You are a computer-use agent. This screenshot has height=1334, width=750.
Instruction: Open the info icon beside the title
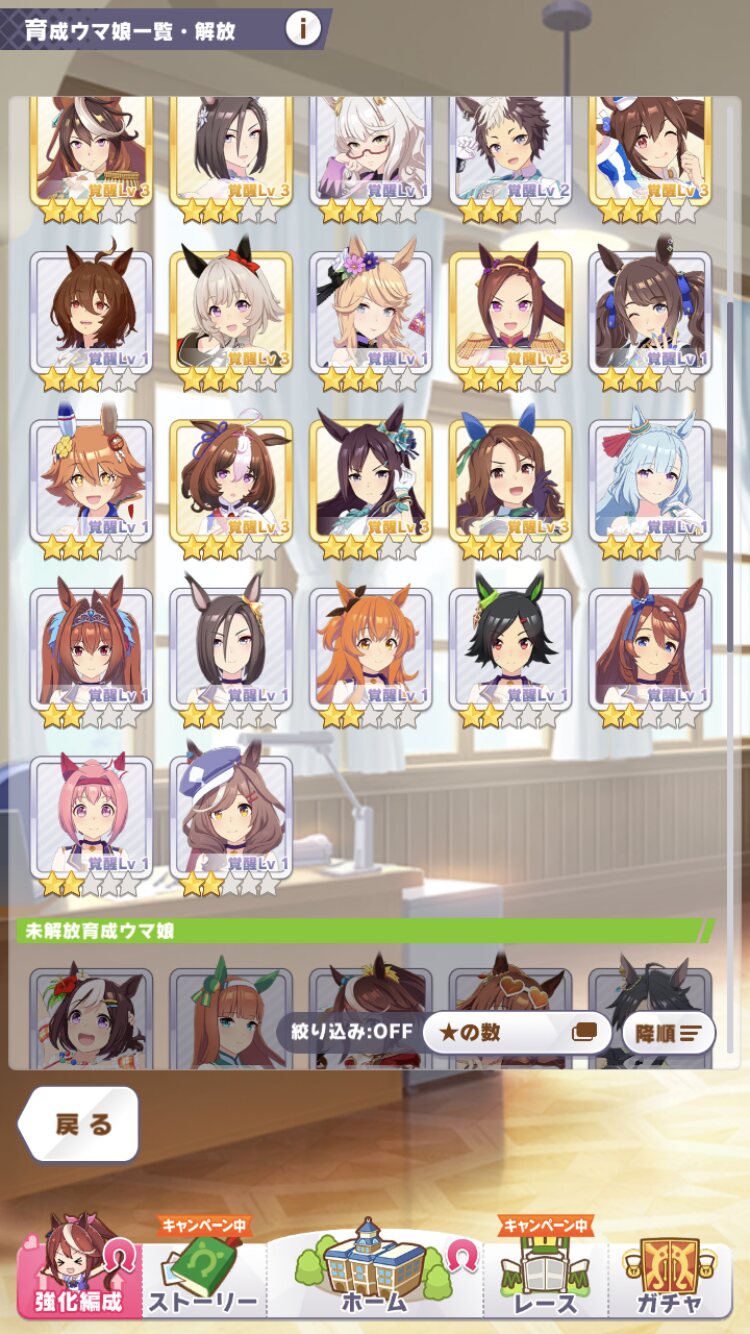301,29
